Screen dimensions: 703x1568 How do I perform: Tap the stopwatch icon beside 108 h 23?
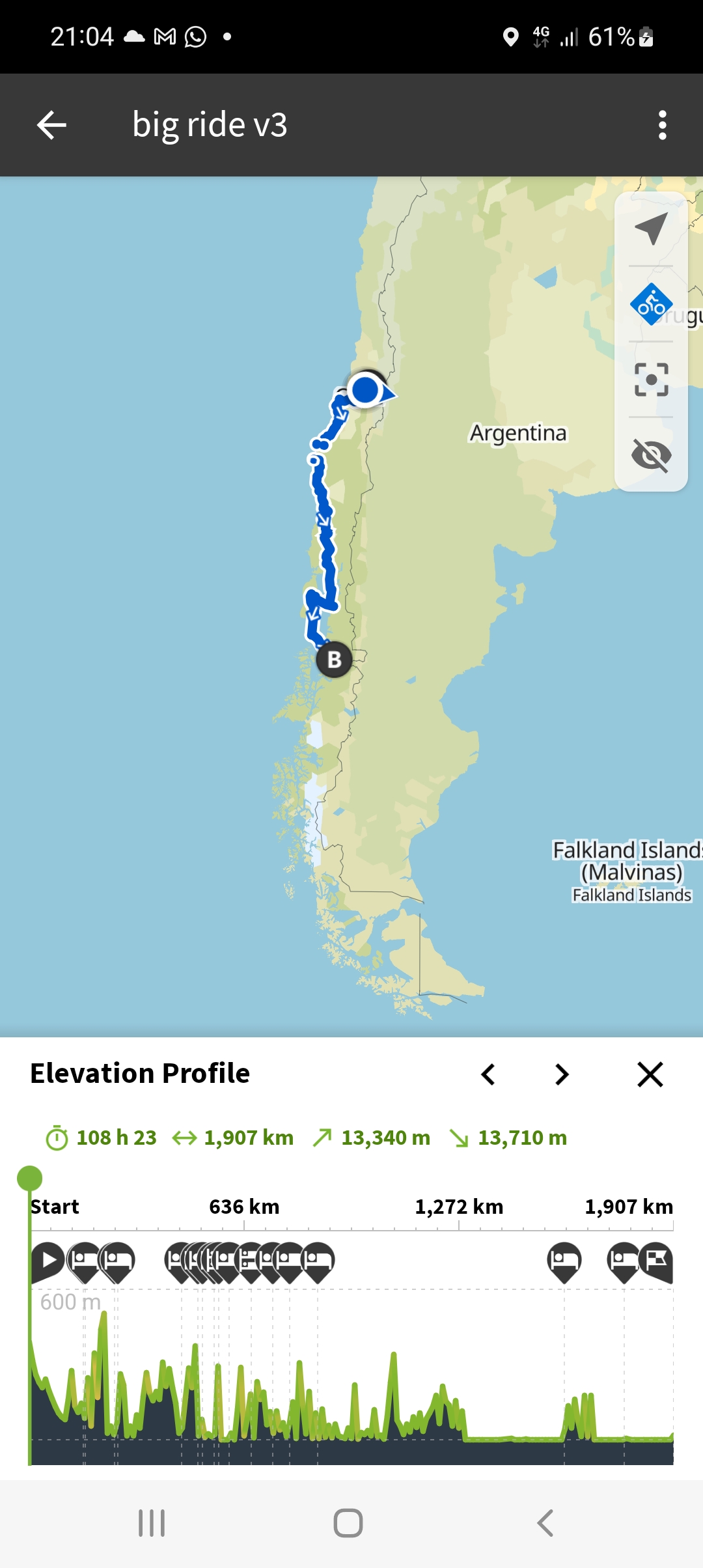pyautogui.click(x=55, y=1136)
